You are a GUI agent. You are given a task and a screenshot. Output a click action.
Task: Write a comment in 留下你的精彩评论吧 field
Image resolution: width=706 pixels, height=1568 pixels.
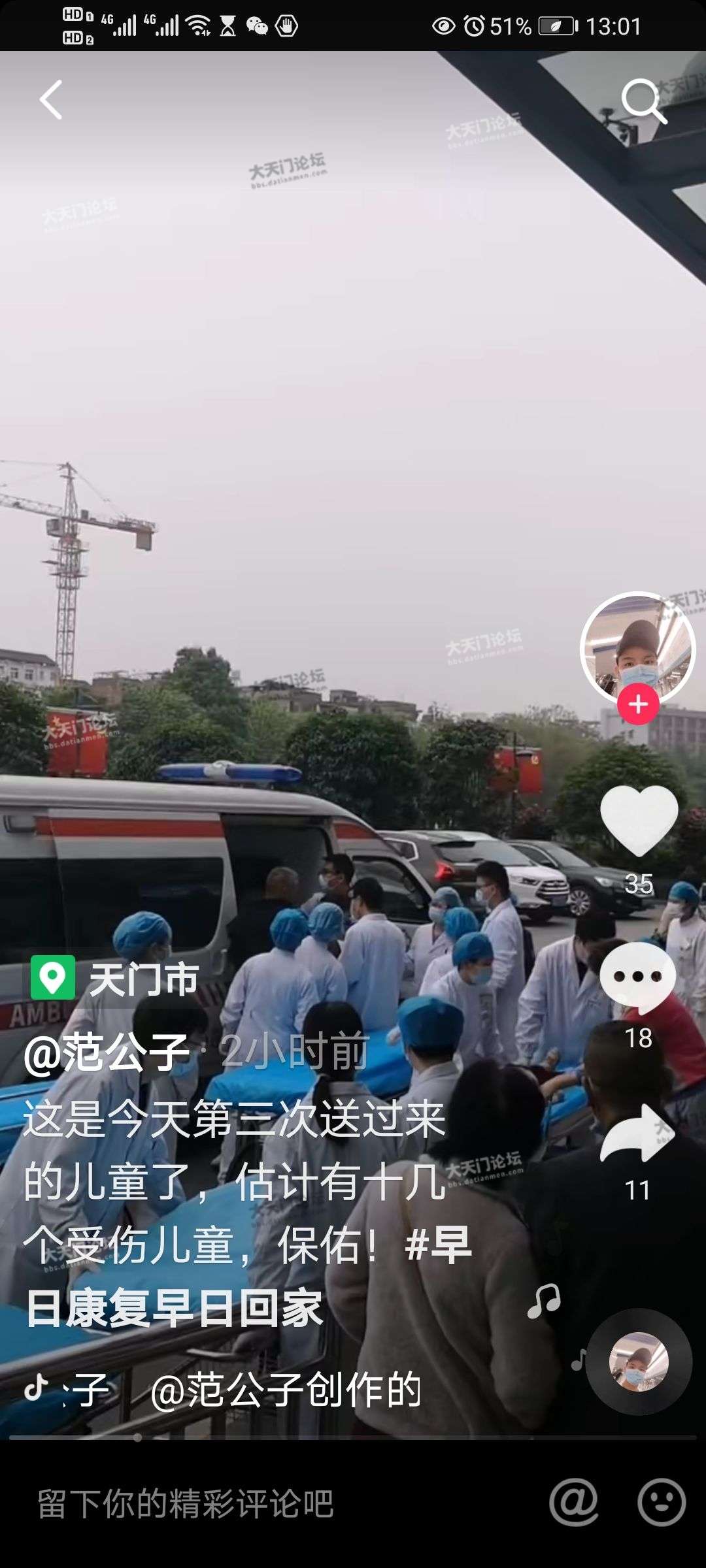[261, 1504]
